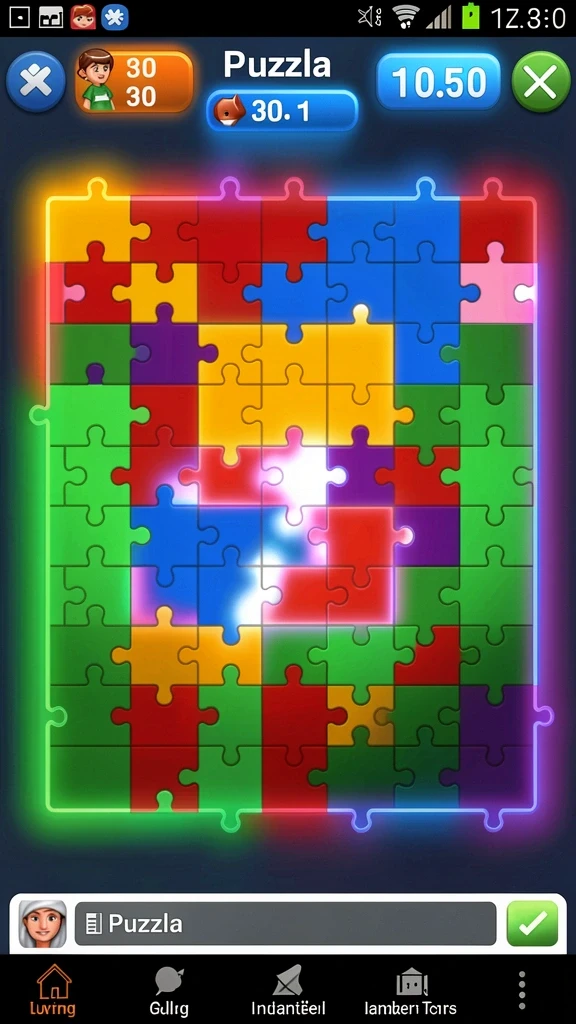
Task: Tap the blue X button at top left
Action: pyautogui.click(x=35, y=82)
